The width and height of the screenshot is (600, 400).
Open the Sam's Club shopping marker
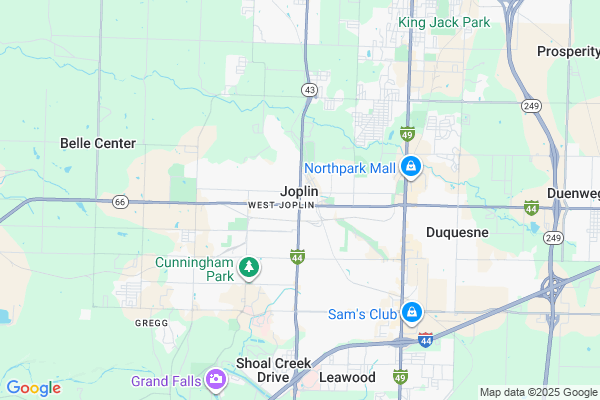pyautogui.click(x=411, y=313)
